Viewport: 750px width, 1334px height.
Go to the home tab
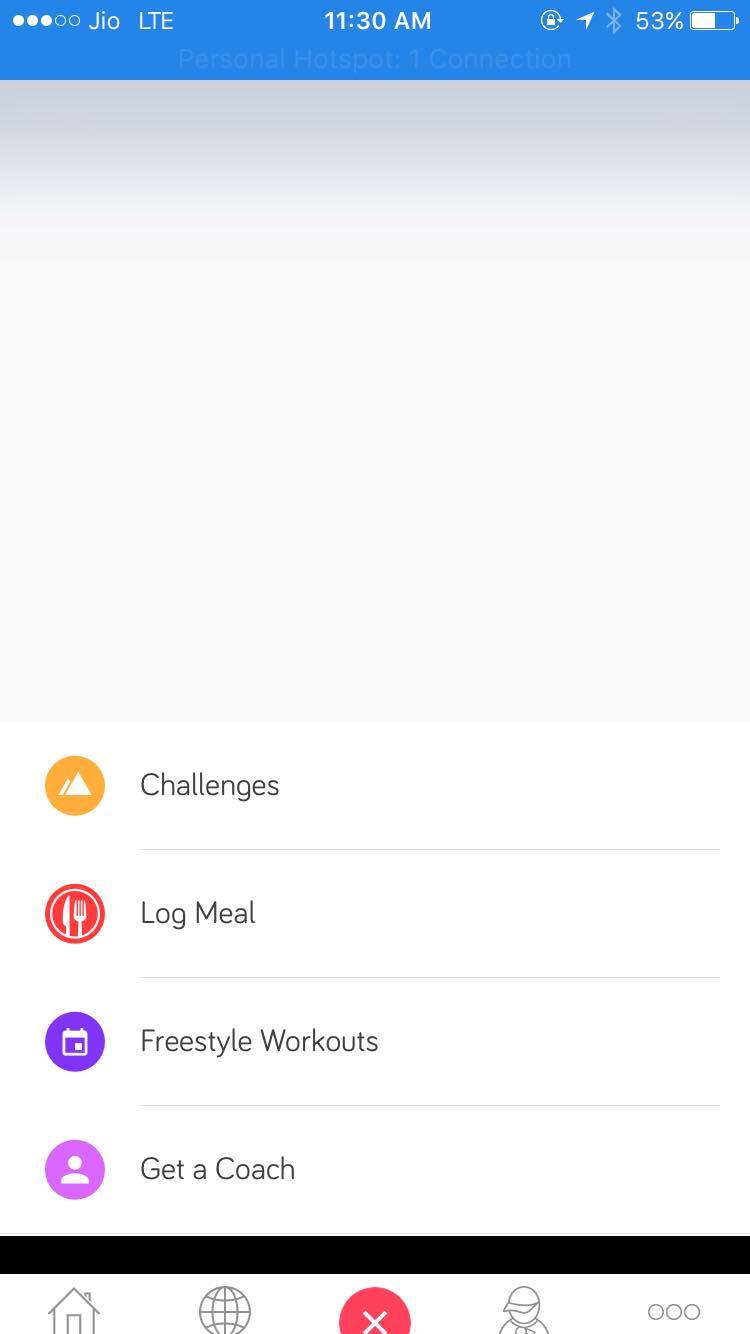[x=75, y=1311]
